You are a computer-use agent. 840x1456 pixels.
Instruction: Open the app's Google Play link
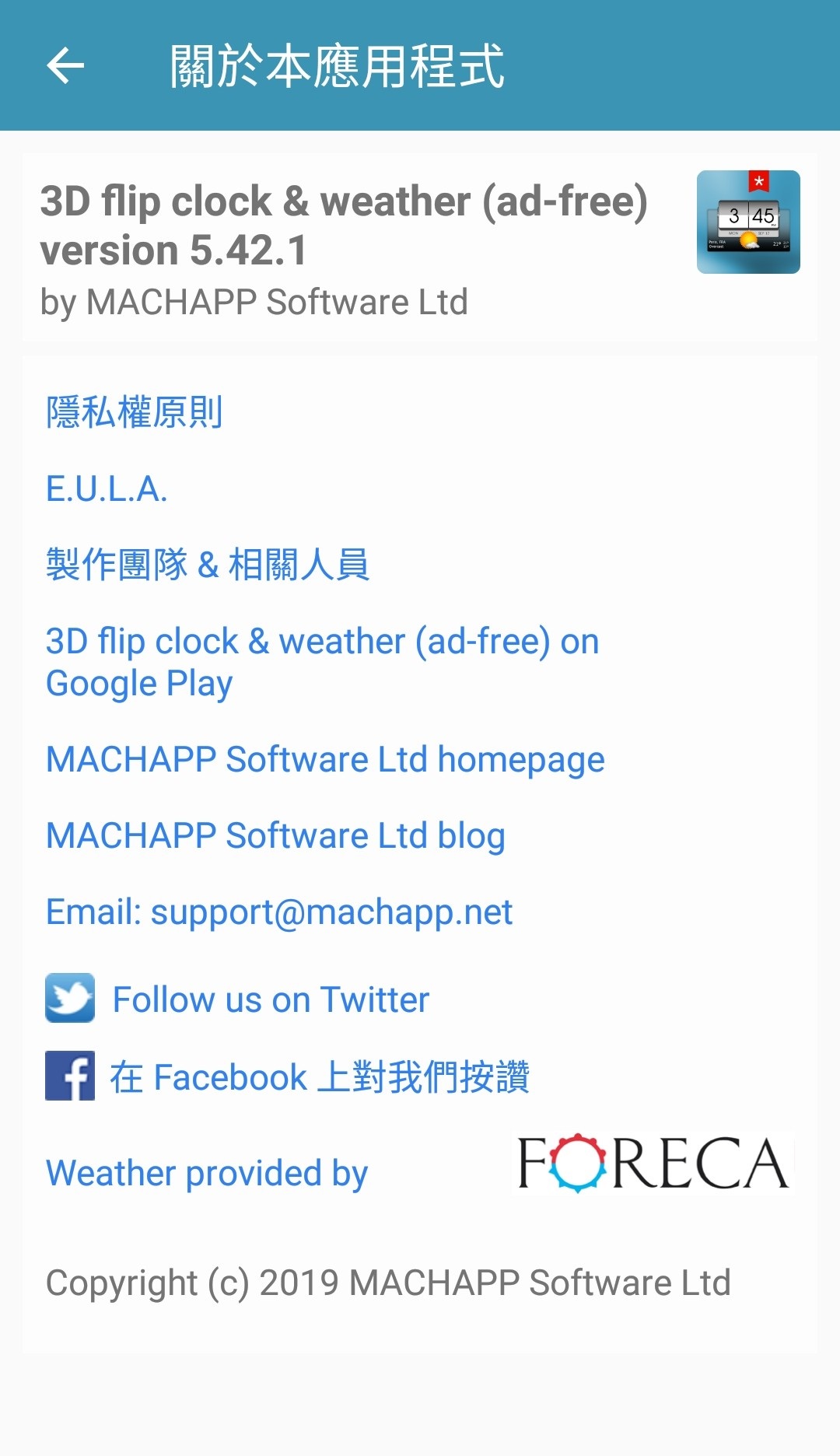[322, 663]
